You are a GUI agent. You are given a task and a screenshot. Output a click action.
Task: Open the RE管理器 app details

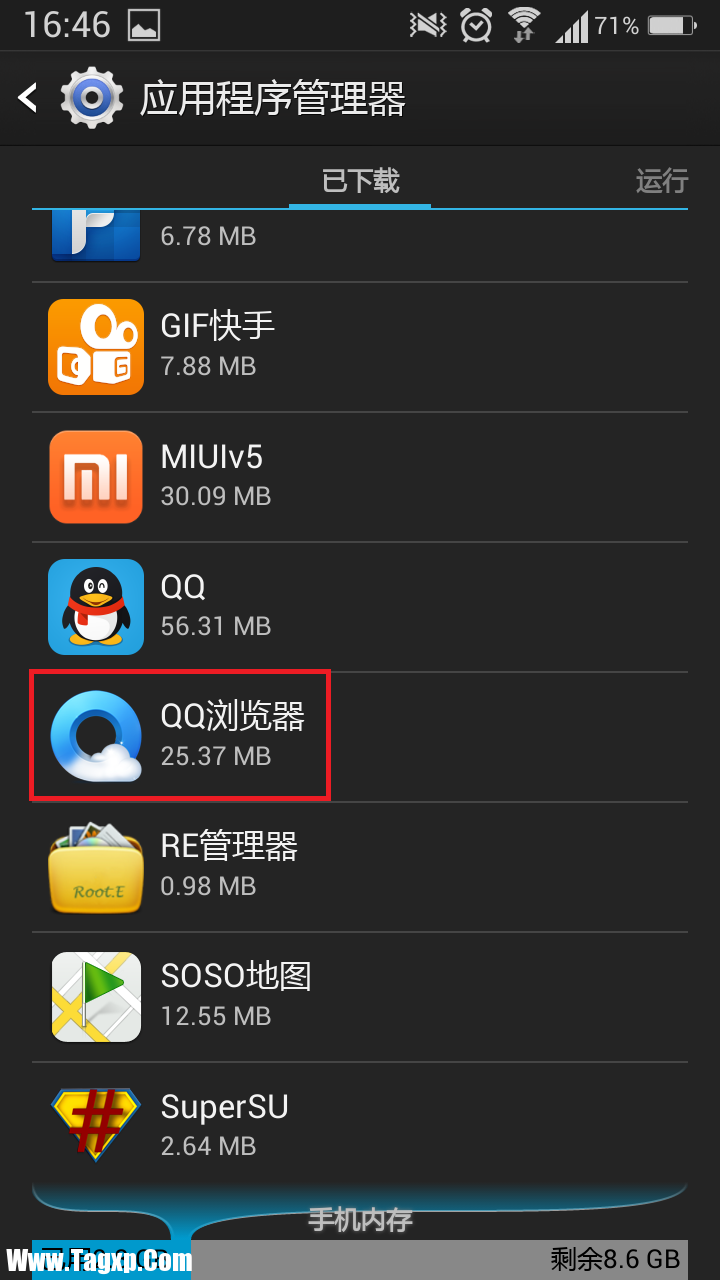(360, 866)
